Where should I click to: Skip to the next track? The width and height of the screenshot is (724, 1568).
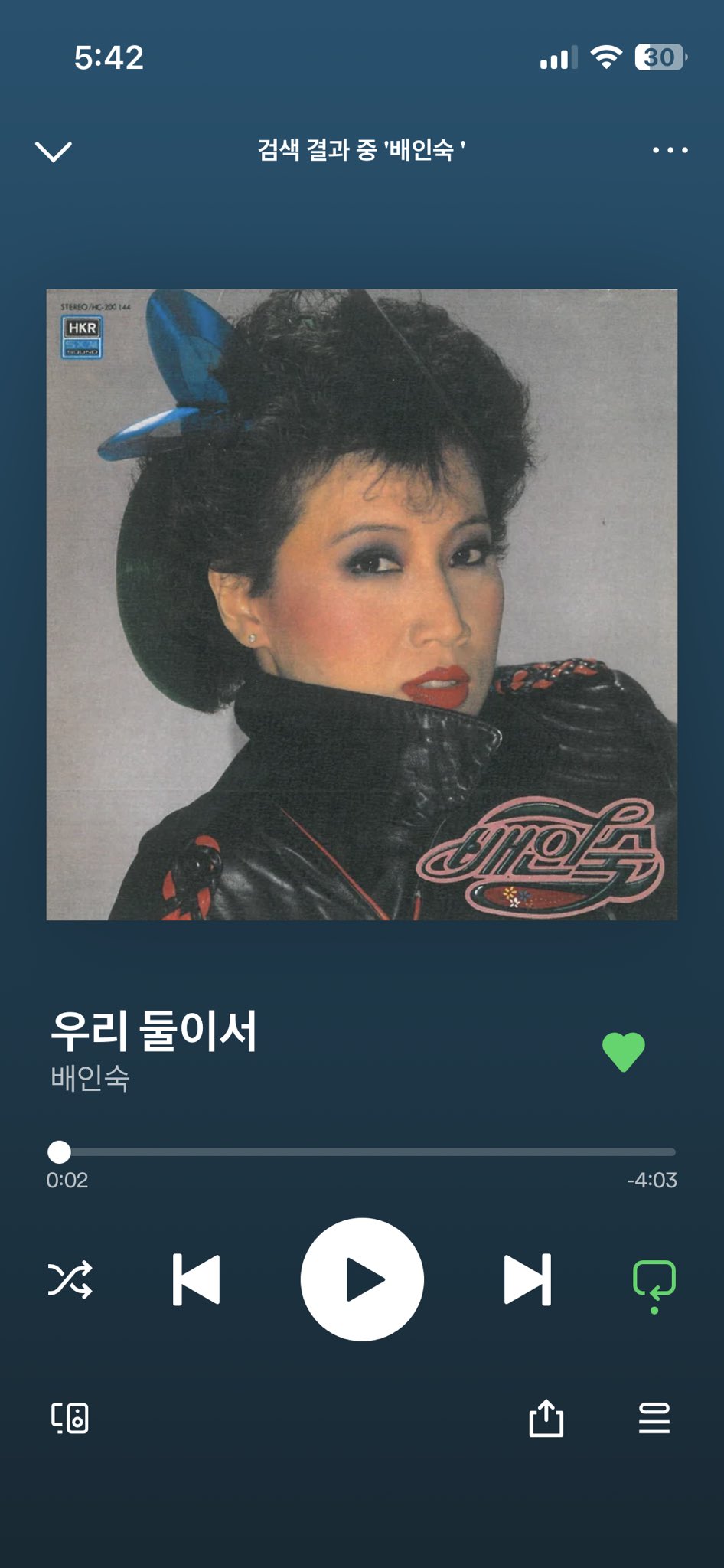click(527, 1279)
